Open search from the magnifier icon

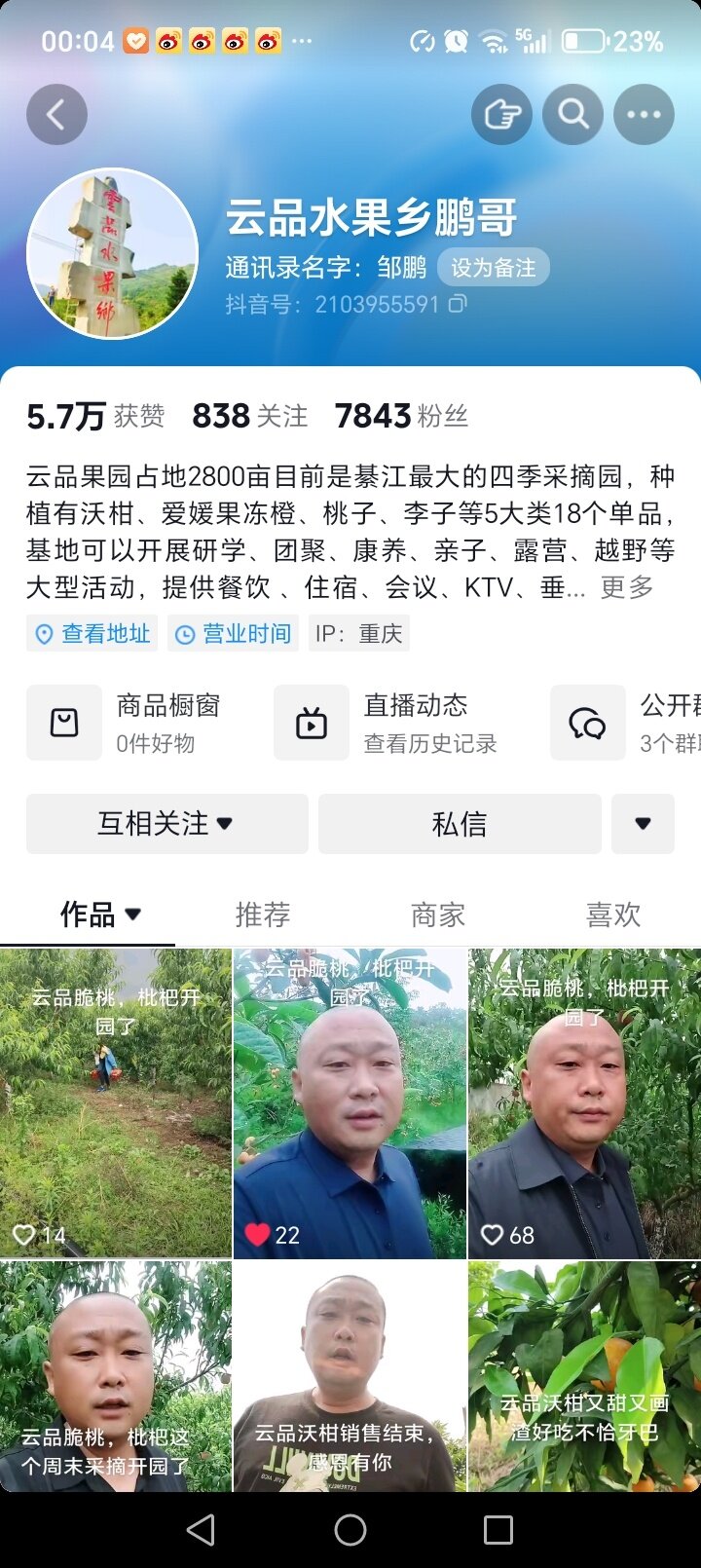pos(572,115)
